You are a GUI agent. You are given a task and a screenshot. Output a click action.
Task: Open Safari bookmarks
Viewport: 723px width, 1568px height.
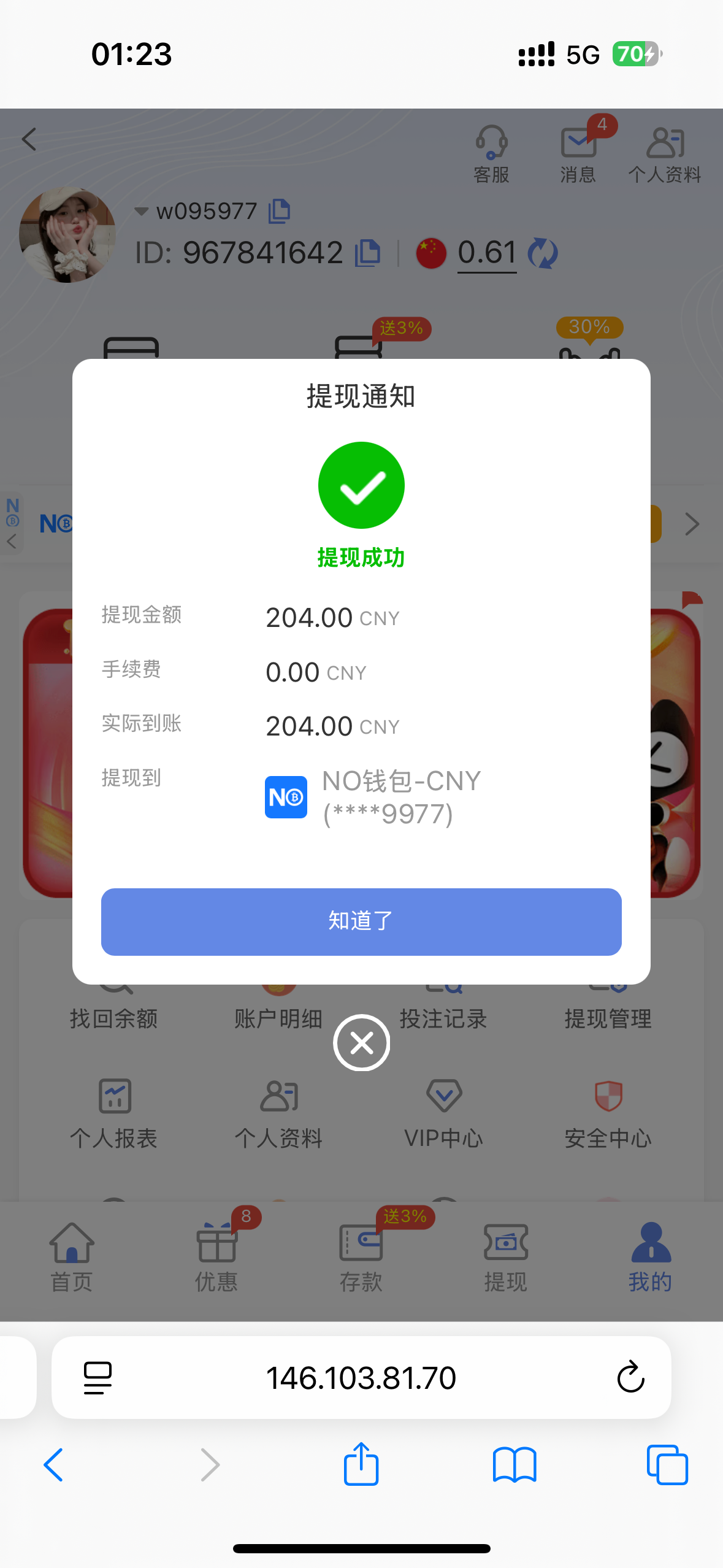pos(514,1465)
